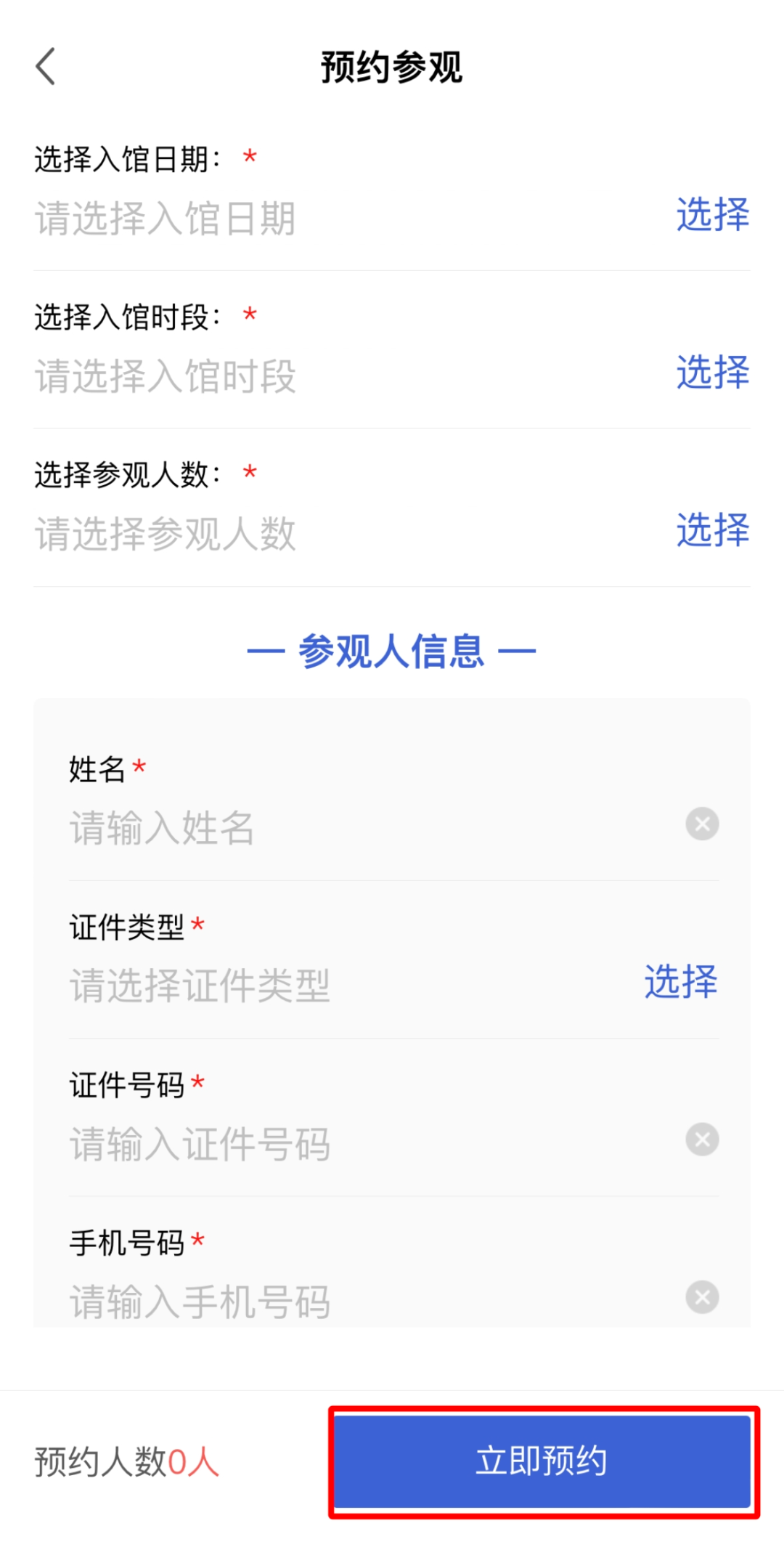Tap 选择 for 参观人数
Image resolution: width=784 pixels, height=1563 pixels.
[712, 530]
